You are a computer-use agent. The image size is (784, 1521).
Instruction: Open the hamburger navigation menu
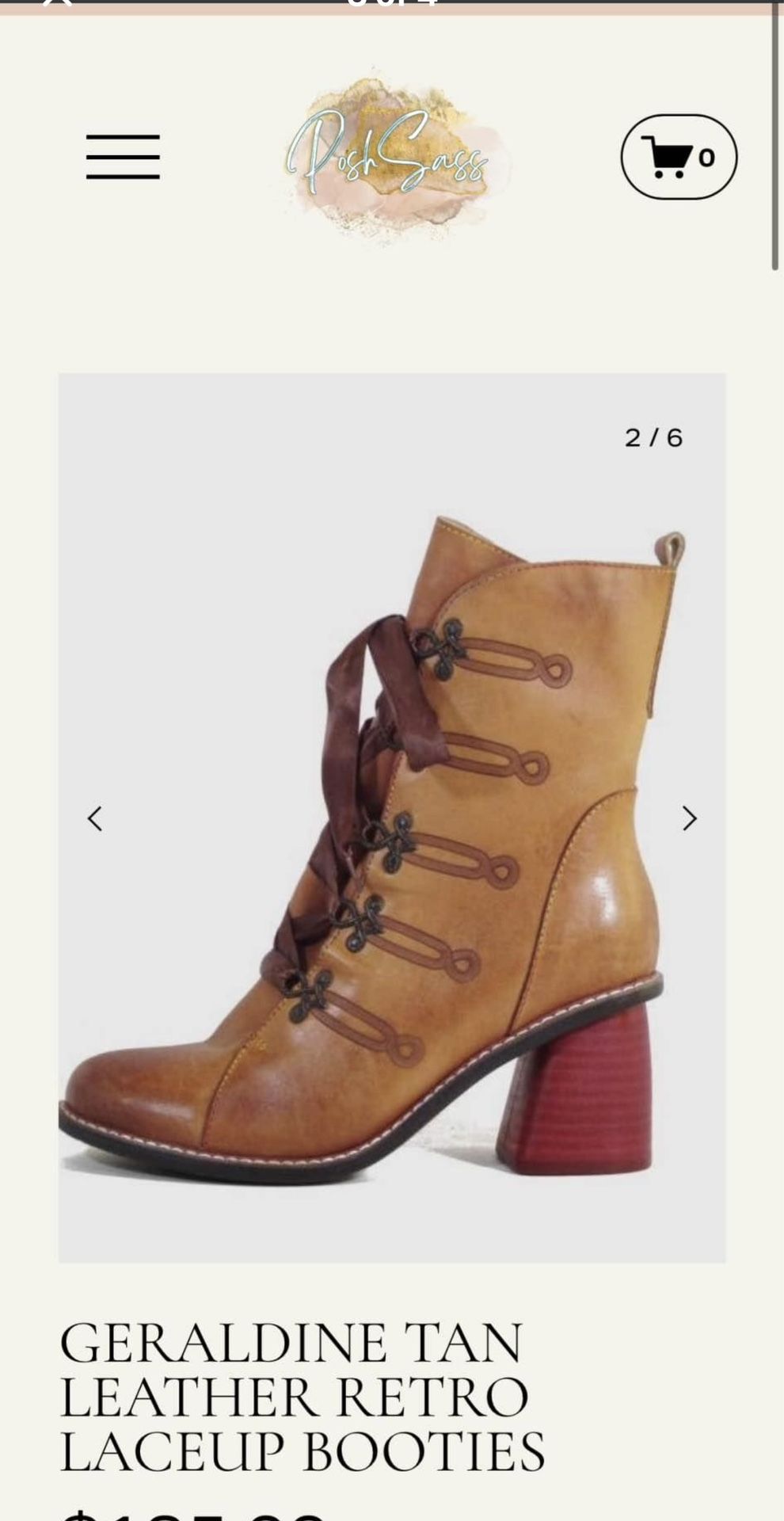click(x=123, y=156)
